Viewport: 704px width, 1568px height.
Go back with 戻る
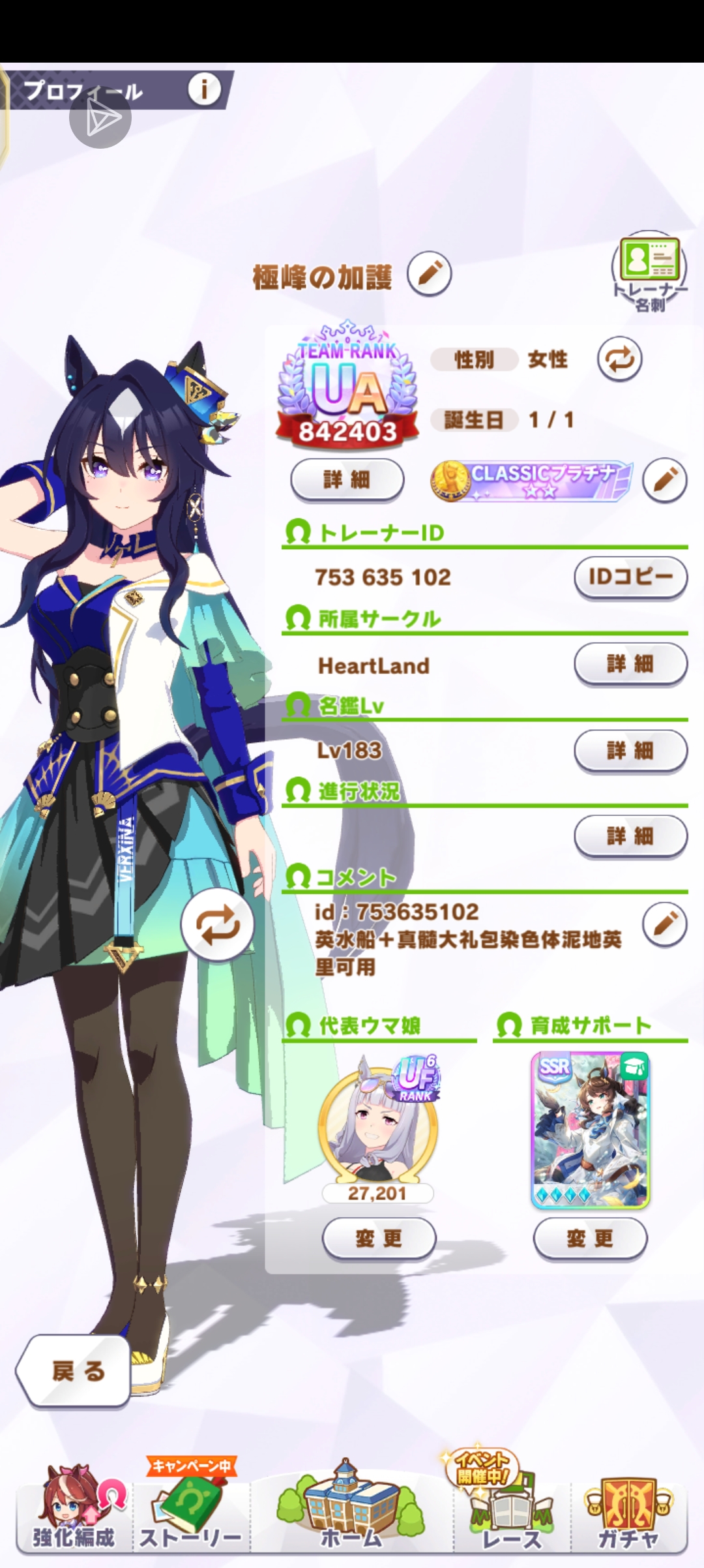click(x=76, y=1371)
